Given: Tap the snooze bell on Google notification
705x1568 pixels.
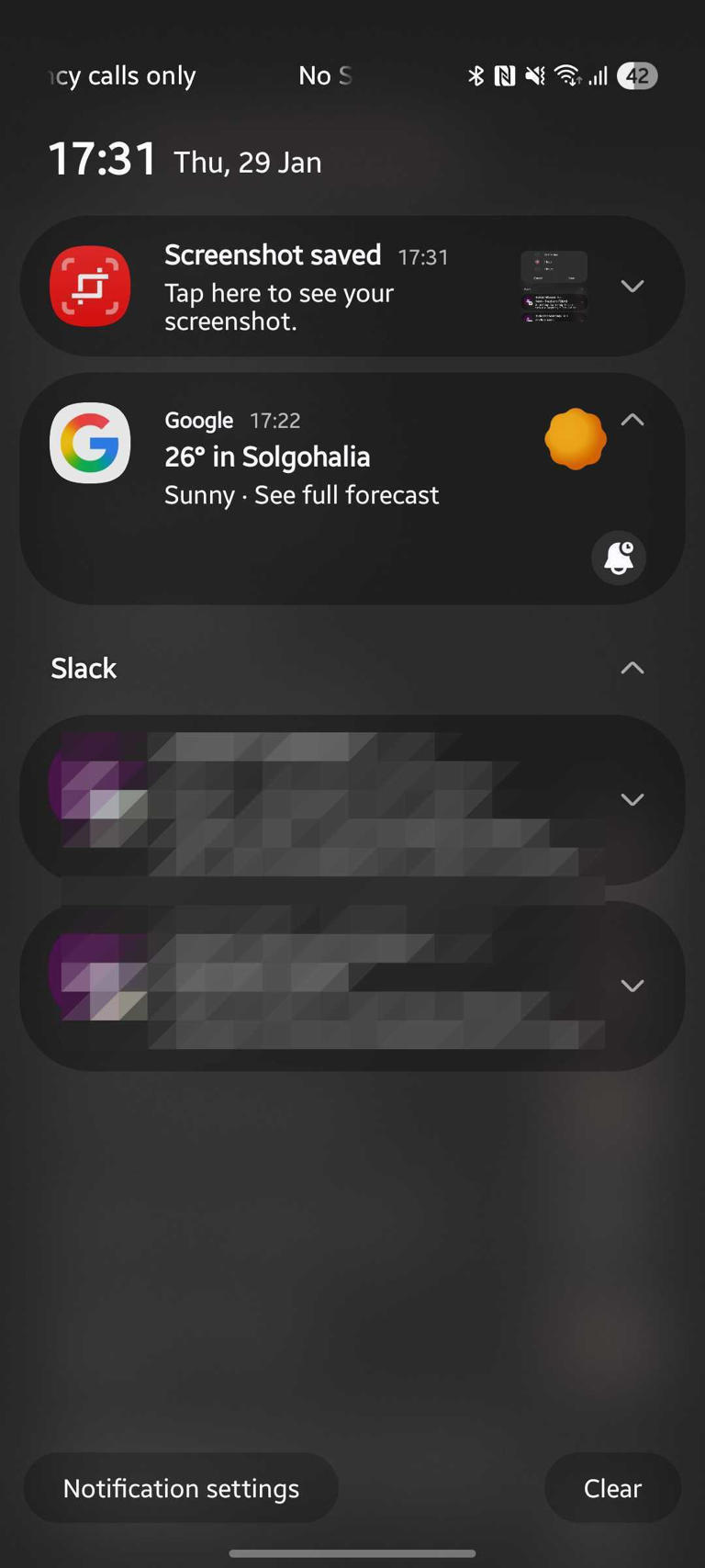Looking at the screenshot, I should 618,558.
